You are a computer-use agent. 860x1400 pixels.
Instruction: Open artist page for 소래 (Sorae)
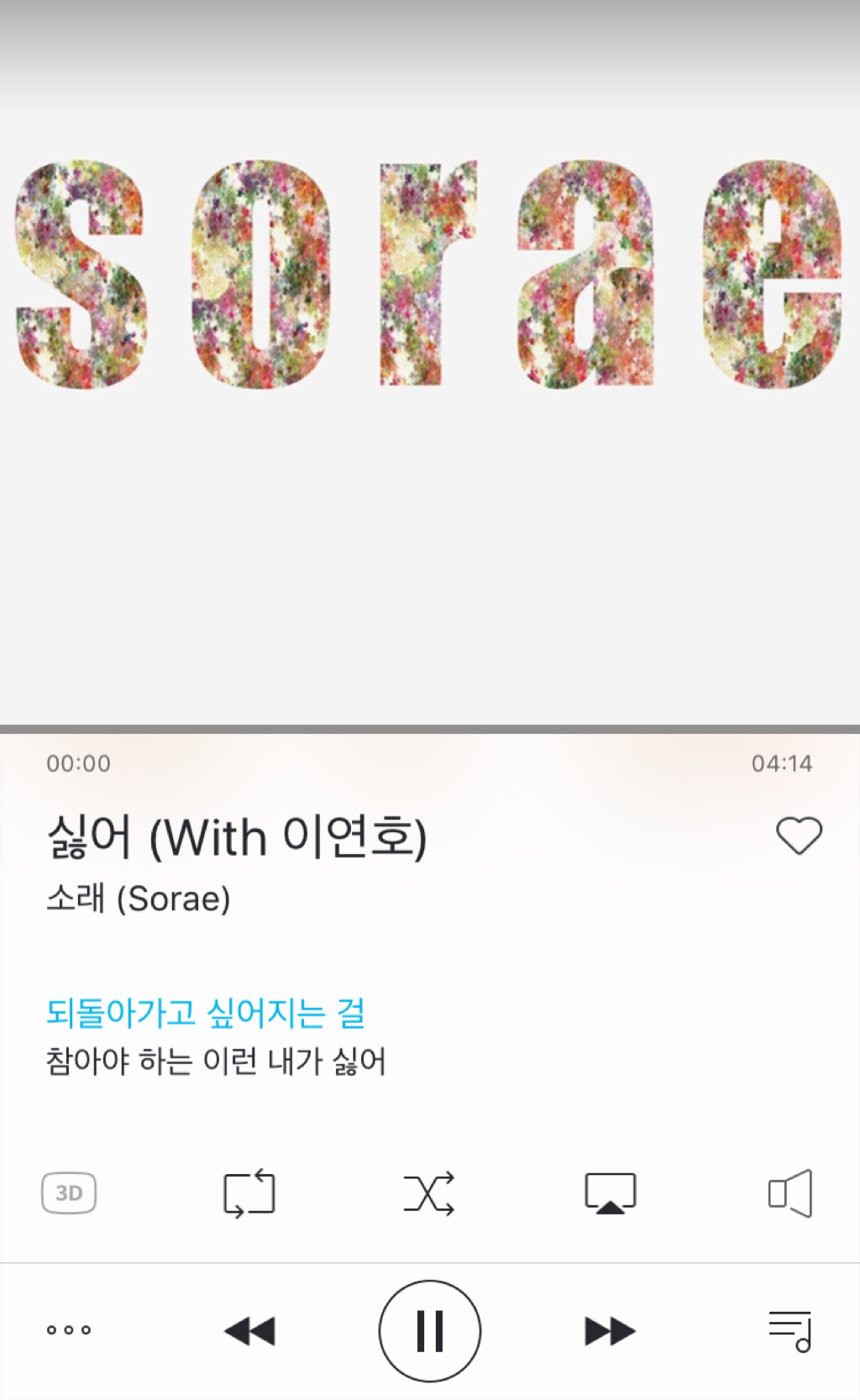pos(139,899)
